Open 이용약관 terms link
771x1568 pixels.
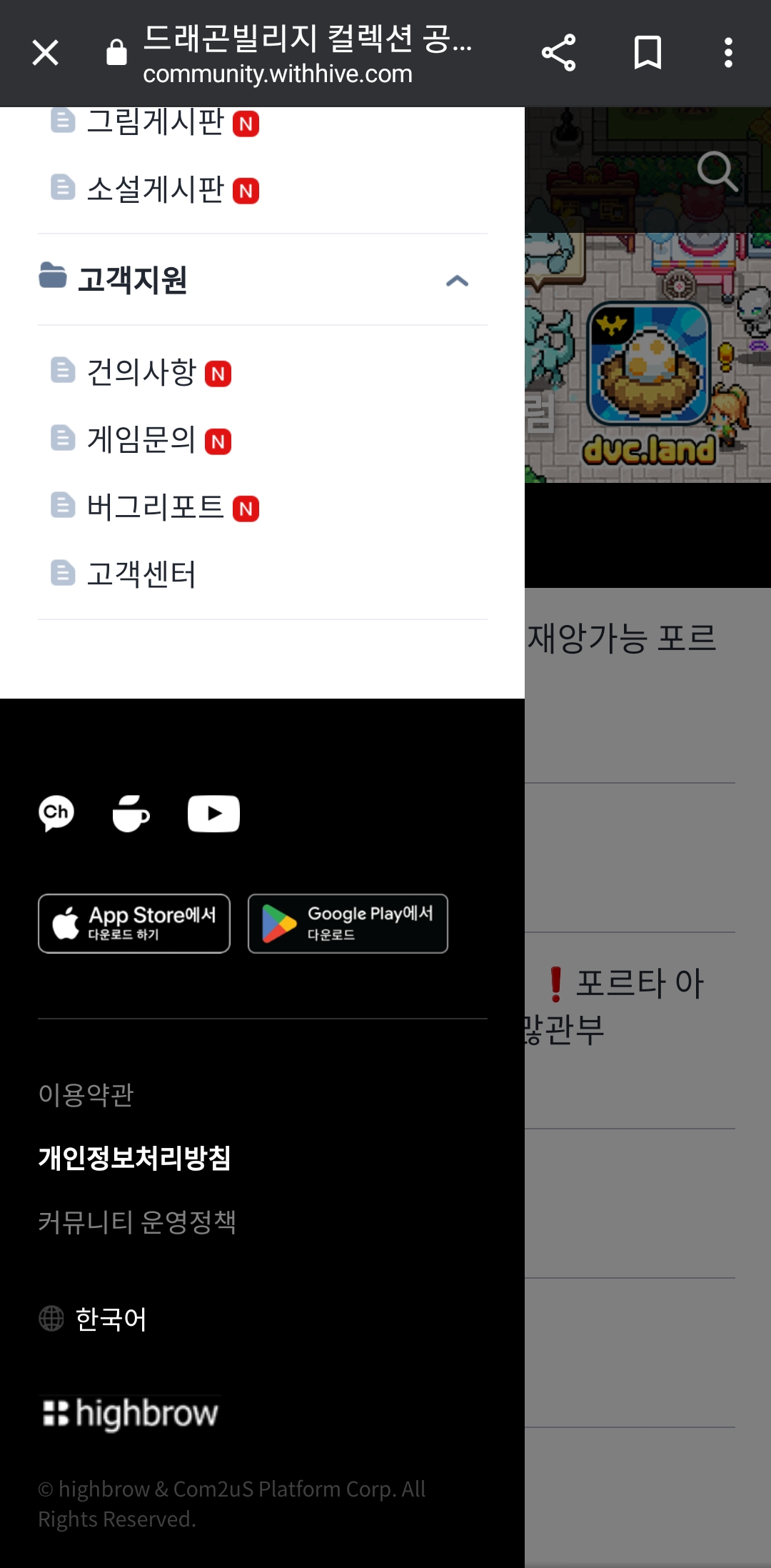coord(86,1094)
